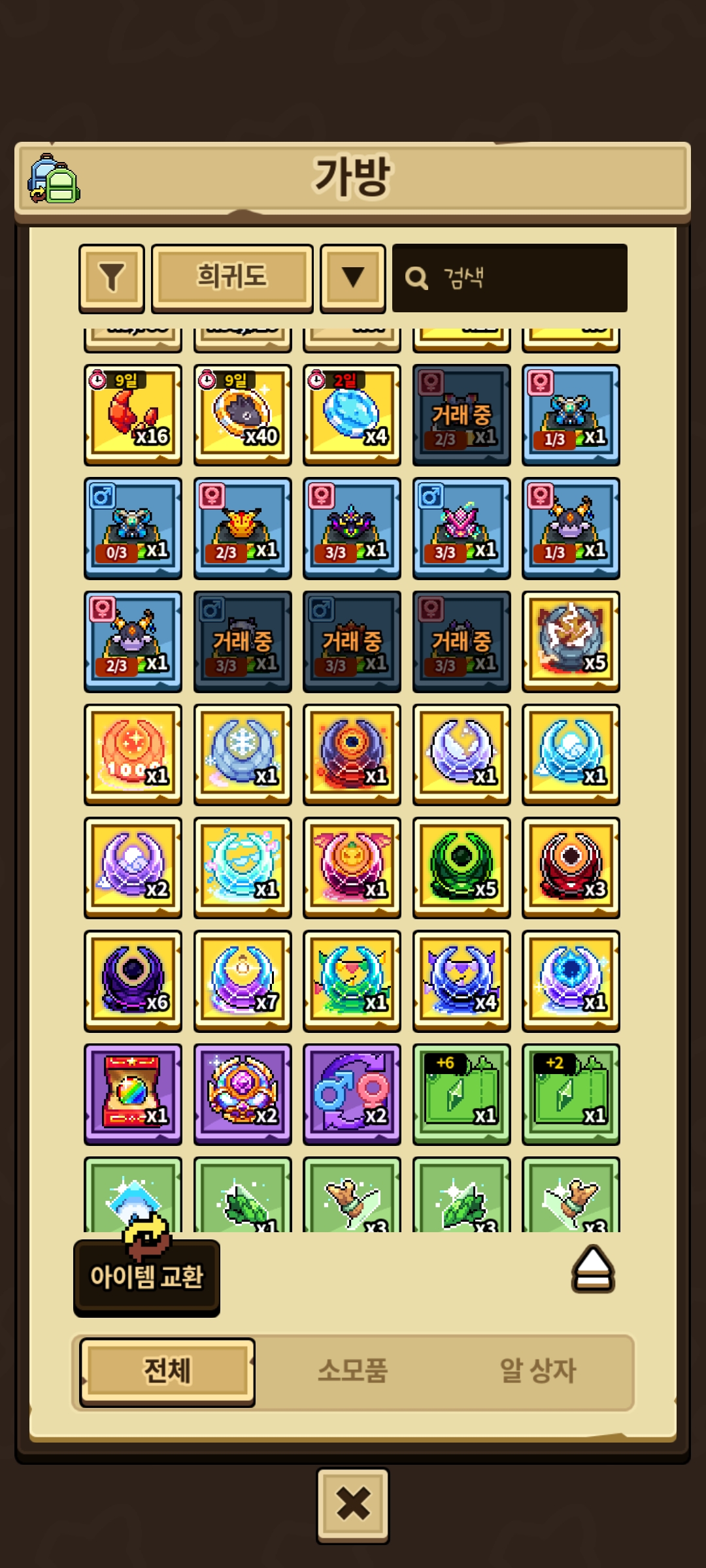Select the blue coin item x4

point(352,414)
